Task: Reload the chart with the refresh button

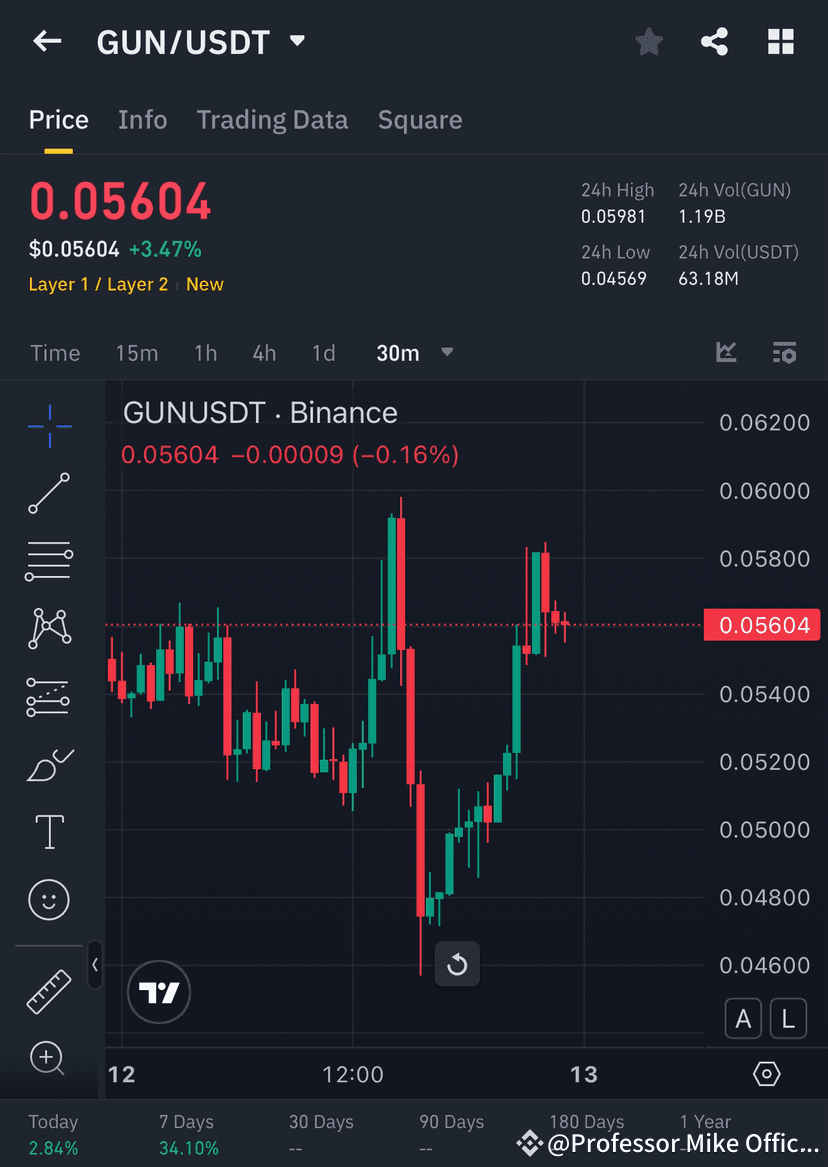Action: 457,964
